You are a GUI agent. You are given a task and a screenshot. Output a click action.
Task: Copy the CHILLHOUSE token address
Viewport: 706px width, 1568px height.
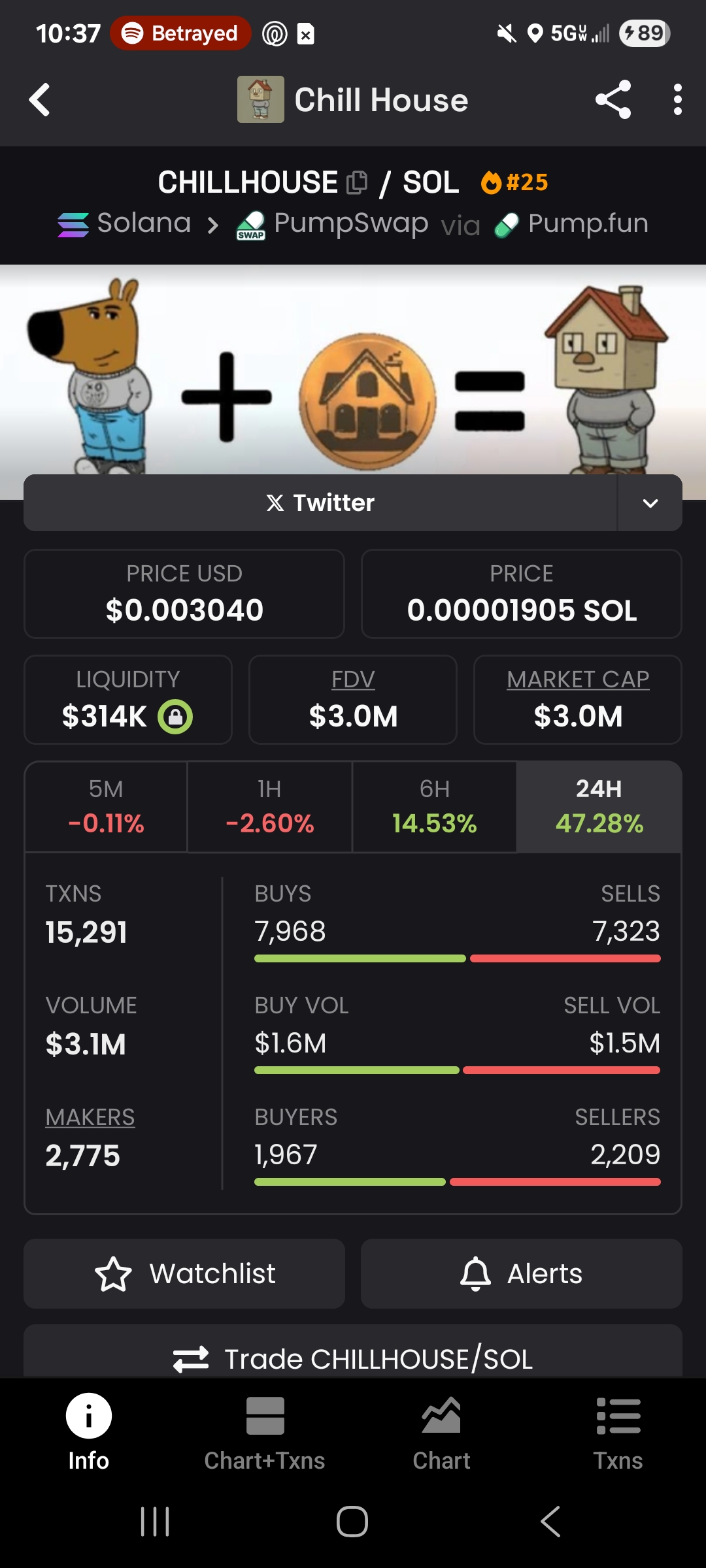point(356,182)
